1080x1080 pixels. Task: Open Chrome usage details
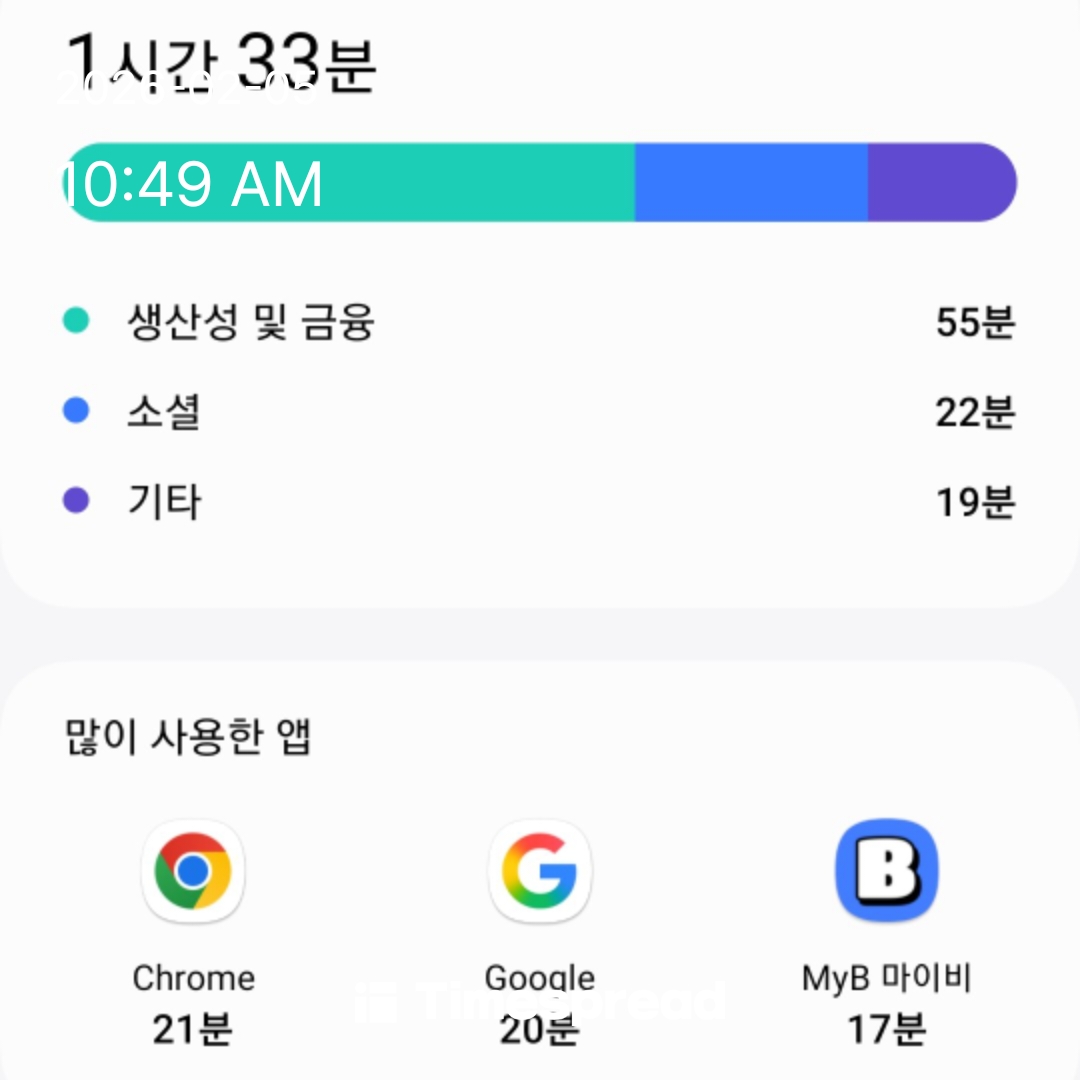[193, 872]
